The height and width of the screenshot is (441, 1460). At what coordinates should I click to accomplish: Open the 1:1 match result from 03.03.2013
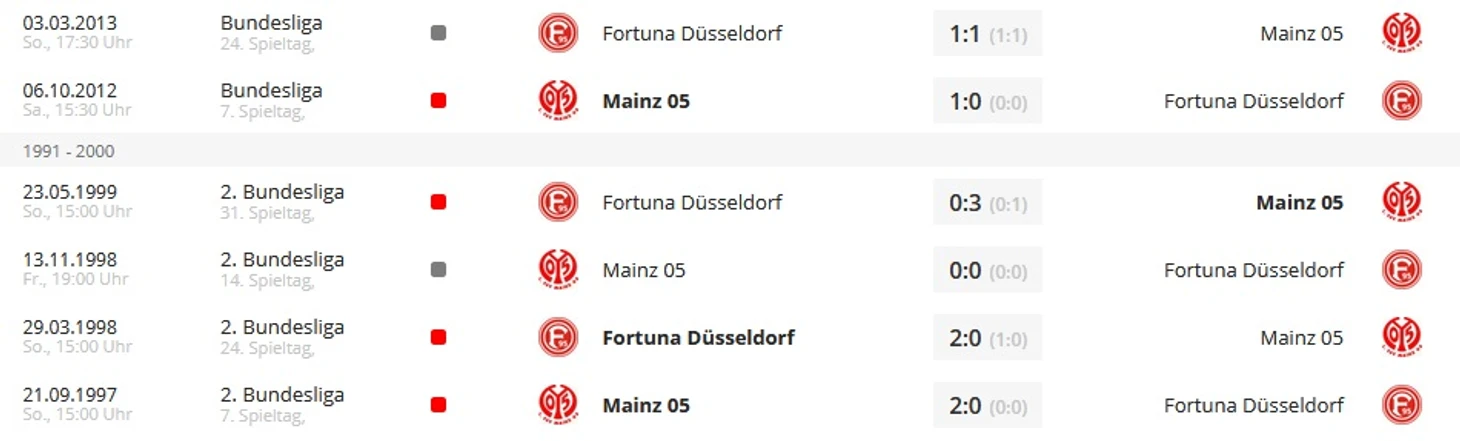coord(987,34)
